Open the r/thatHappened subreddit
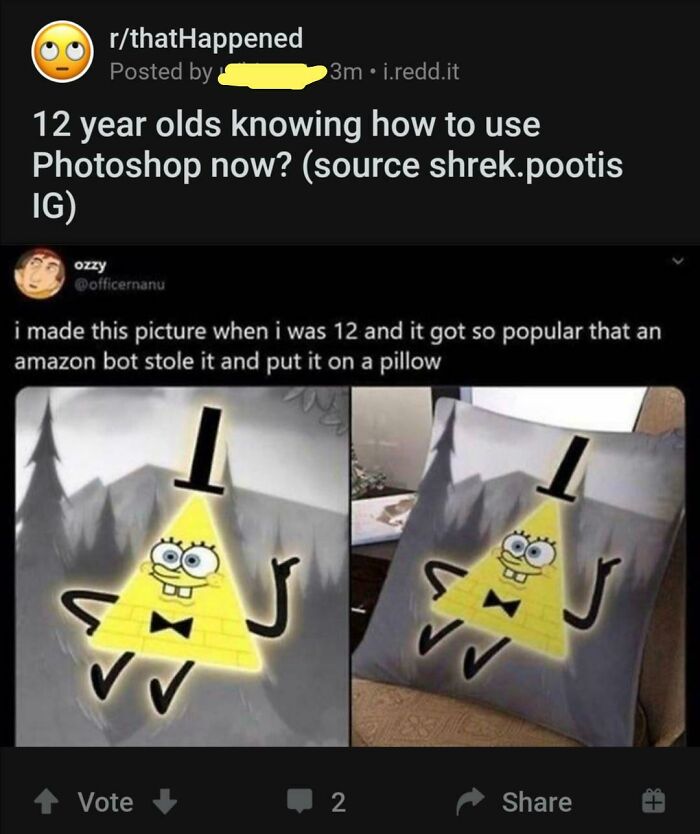The width and height of the screenshot is (700, 834). pyautogui.click(x=206, y=39)
